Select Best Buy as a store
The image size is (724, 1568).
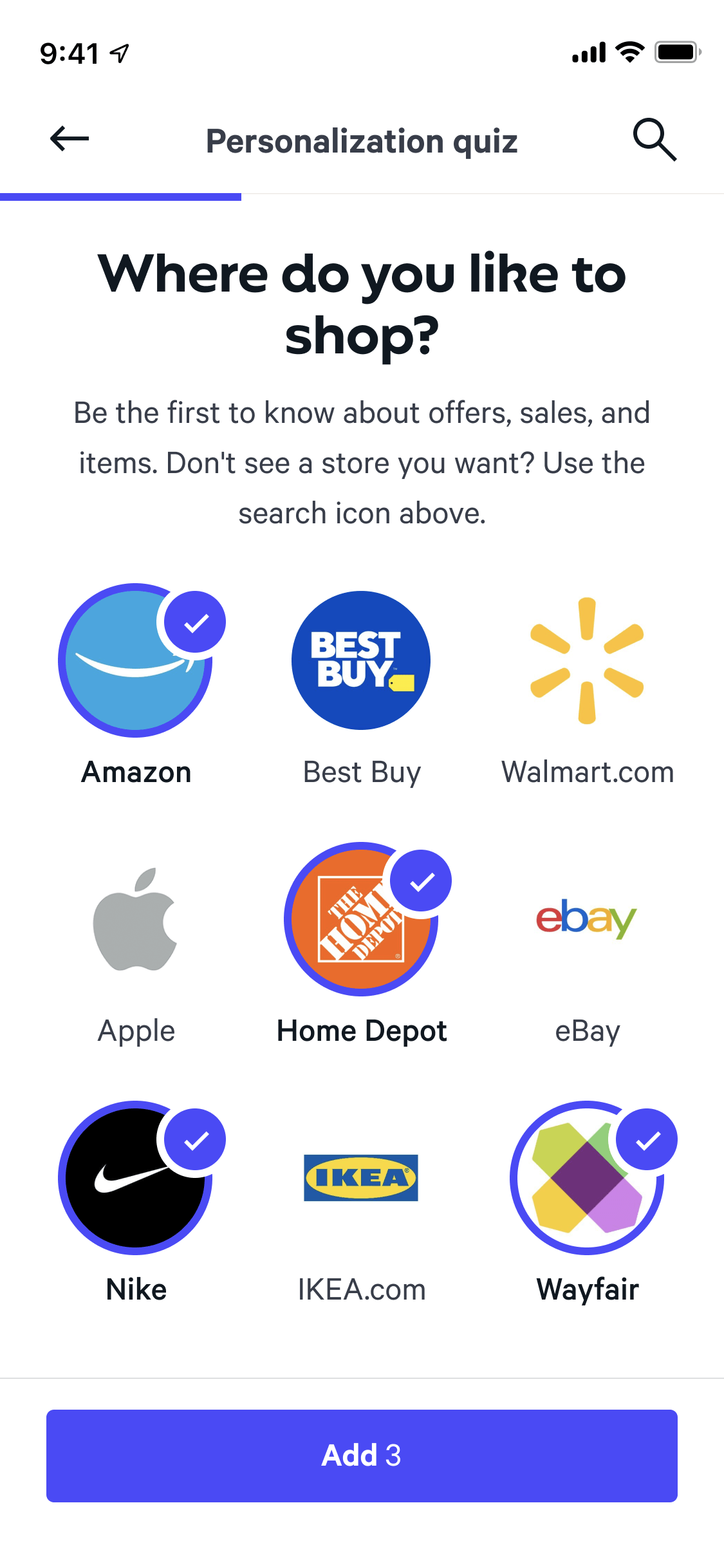click(x=361, y=660)
